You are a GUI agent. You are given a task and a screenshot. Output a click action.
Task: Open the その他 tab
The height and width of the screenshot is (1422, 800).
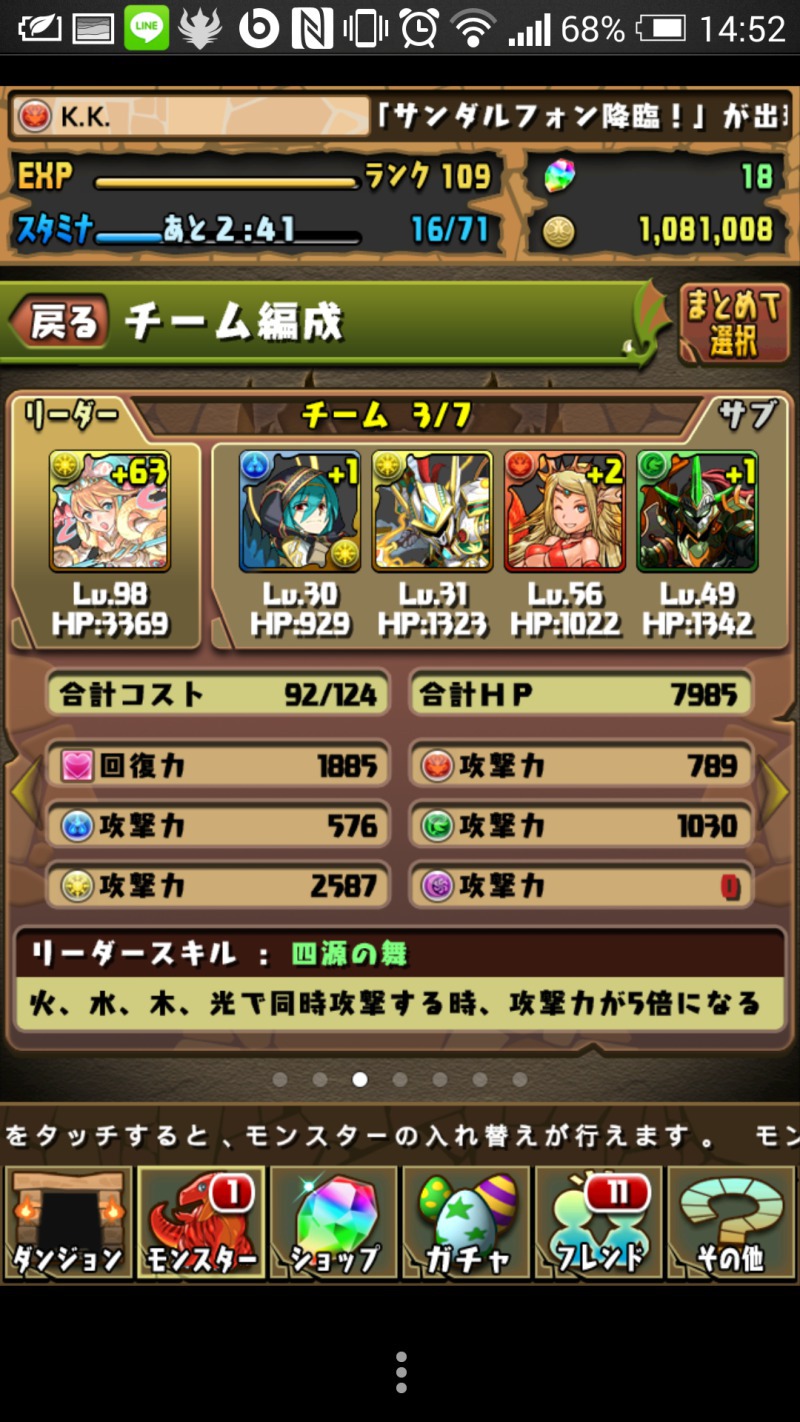coord(732,1222)
